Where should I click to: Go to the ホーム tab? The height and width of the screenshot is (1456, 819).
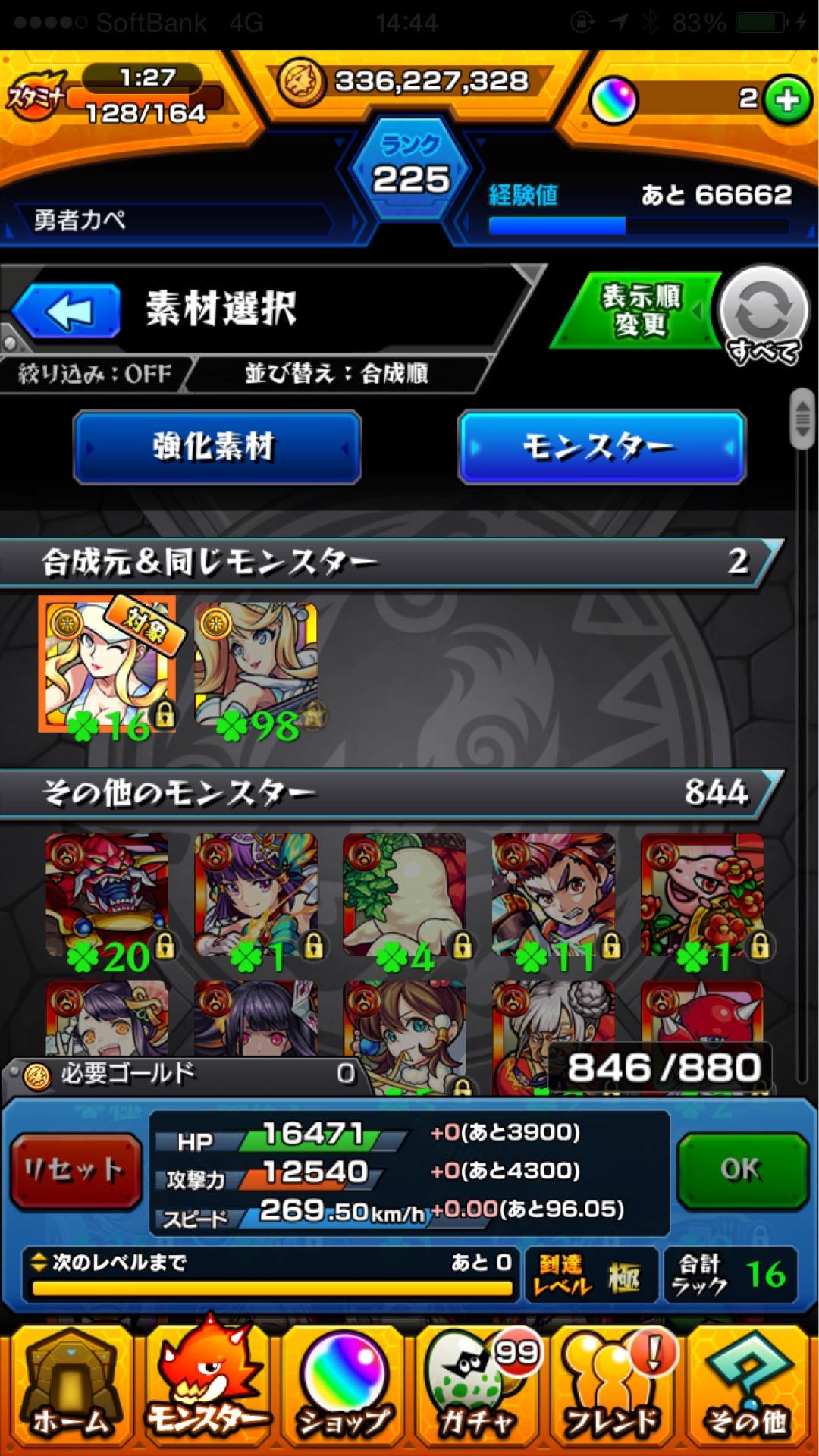click(x=70, y=1389)
